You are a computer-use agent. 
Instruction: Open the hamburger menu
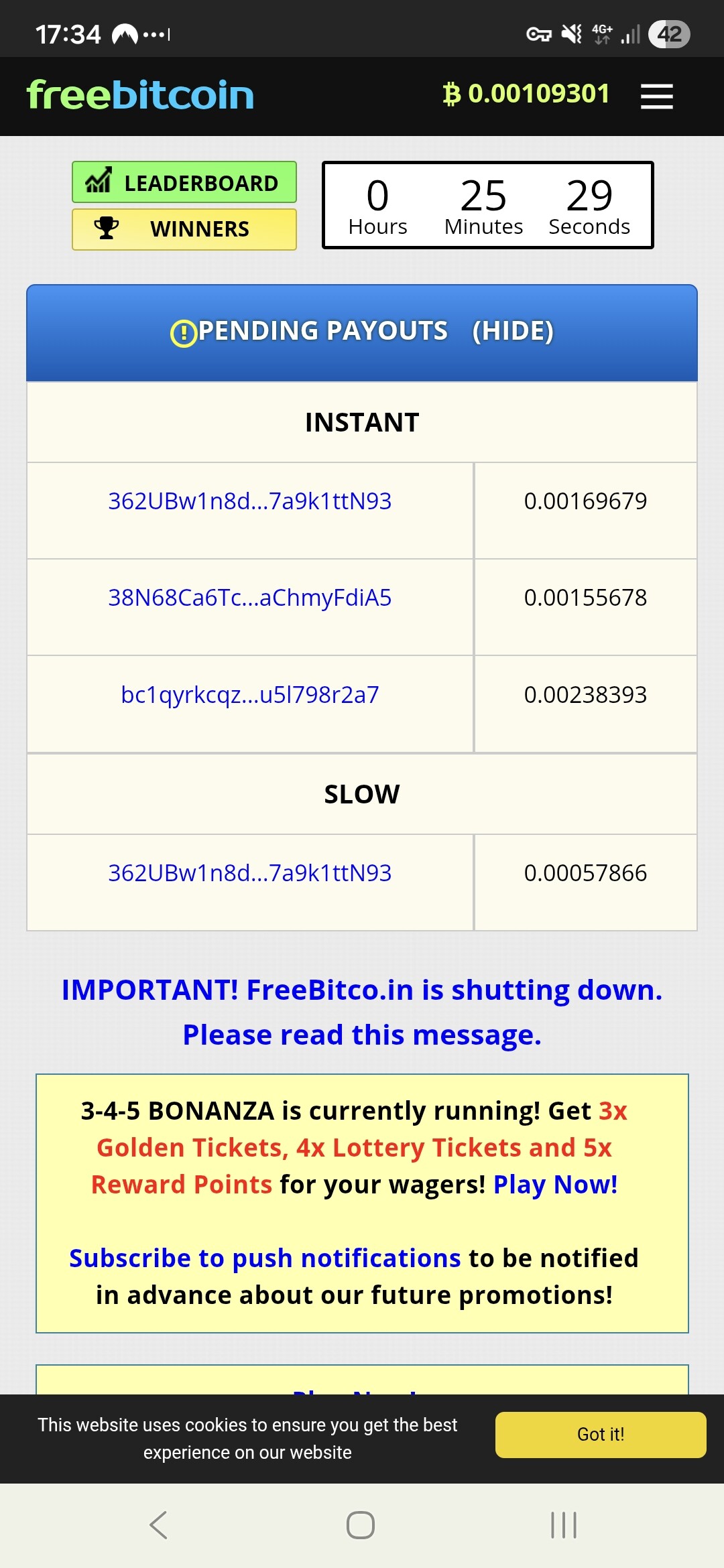656,96
